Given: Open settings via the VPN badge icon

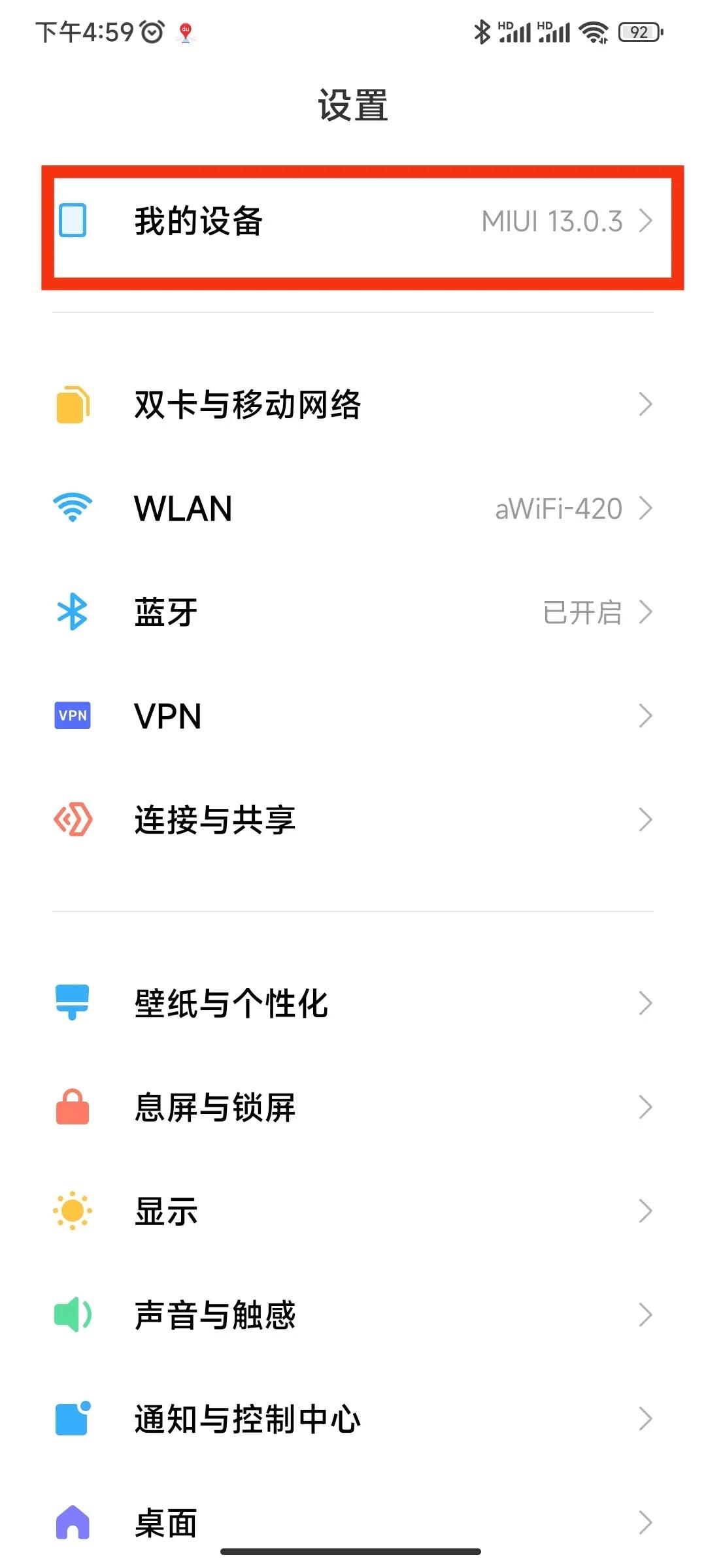Looking at the screenshot, I should tap(72, 715).
